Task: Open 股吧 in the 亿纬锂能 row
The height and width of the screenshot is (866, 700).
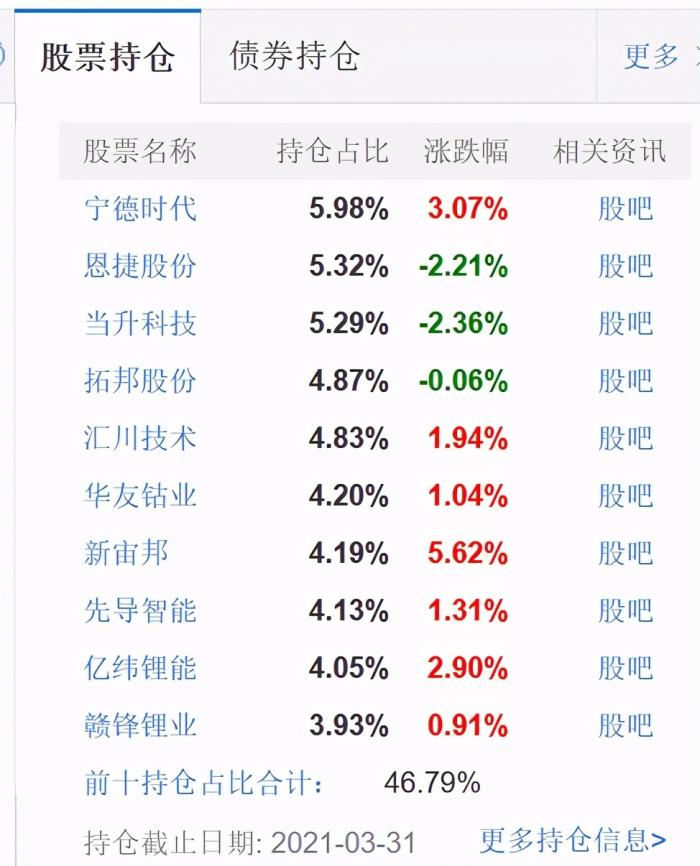Action: pyautogui.click(x=625, y=667)
